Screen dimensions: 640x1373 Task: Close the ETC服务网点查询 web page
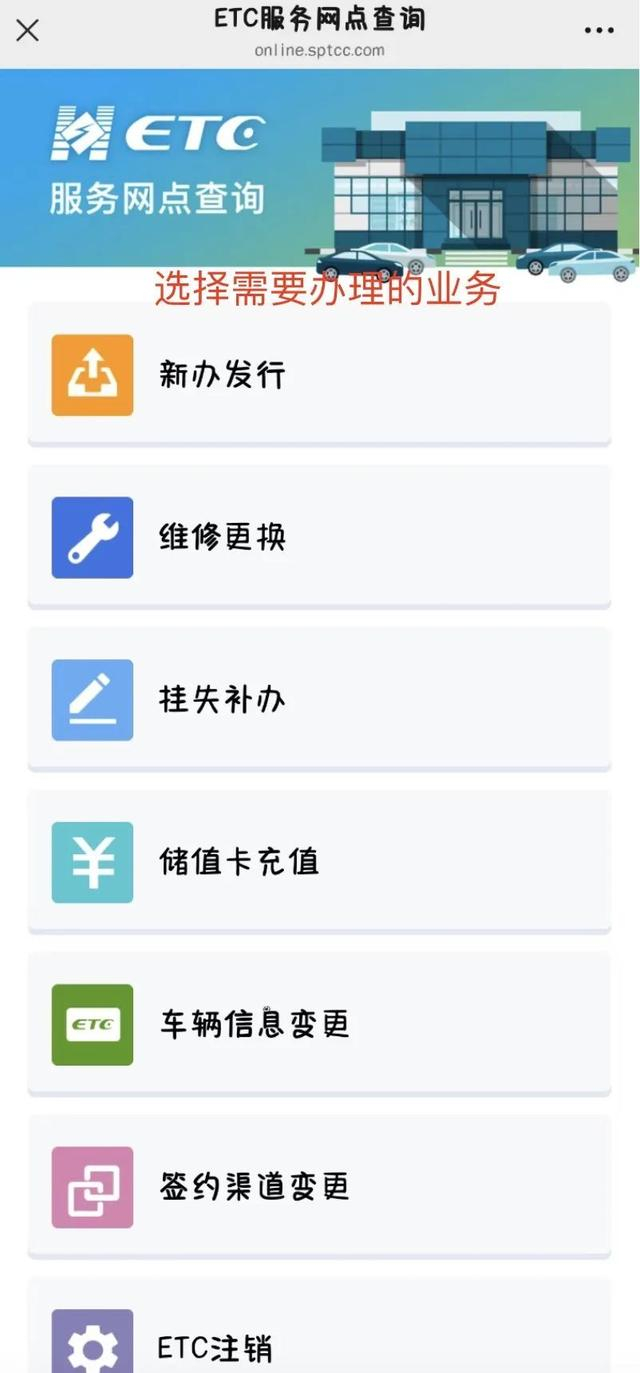point(28,30)
